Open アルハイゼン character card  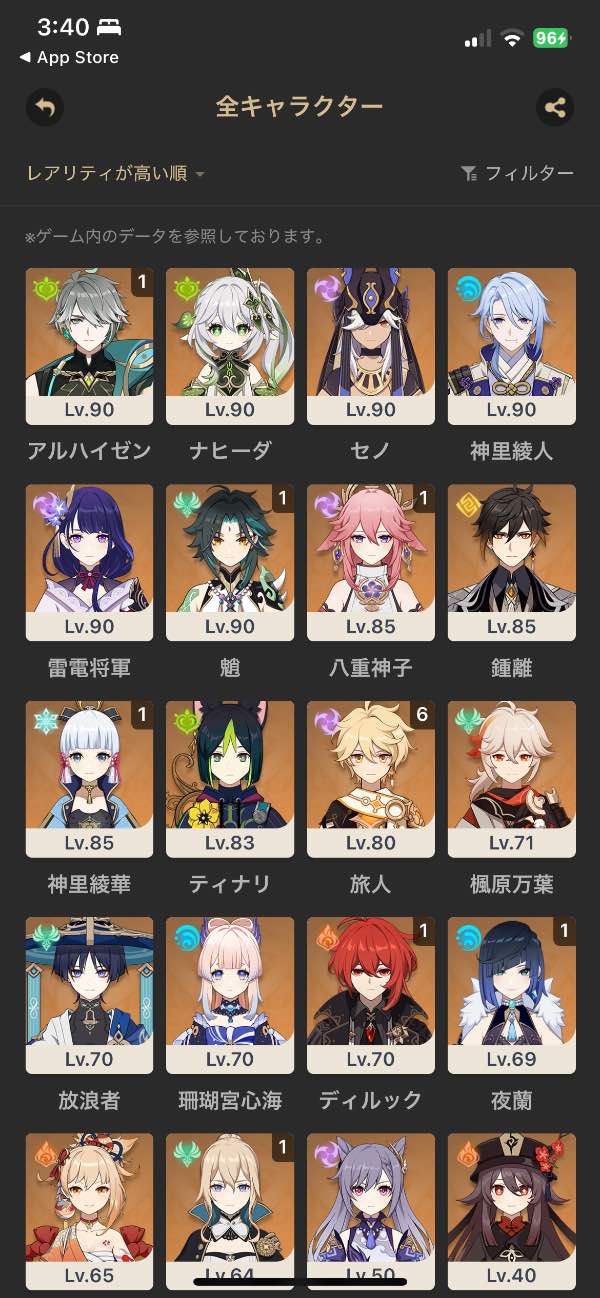click(89, 346)
